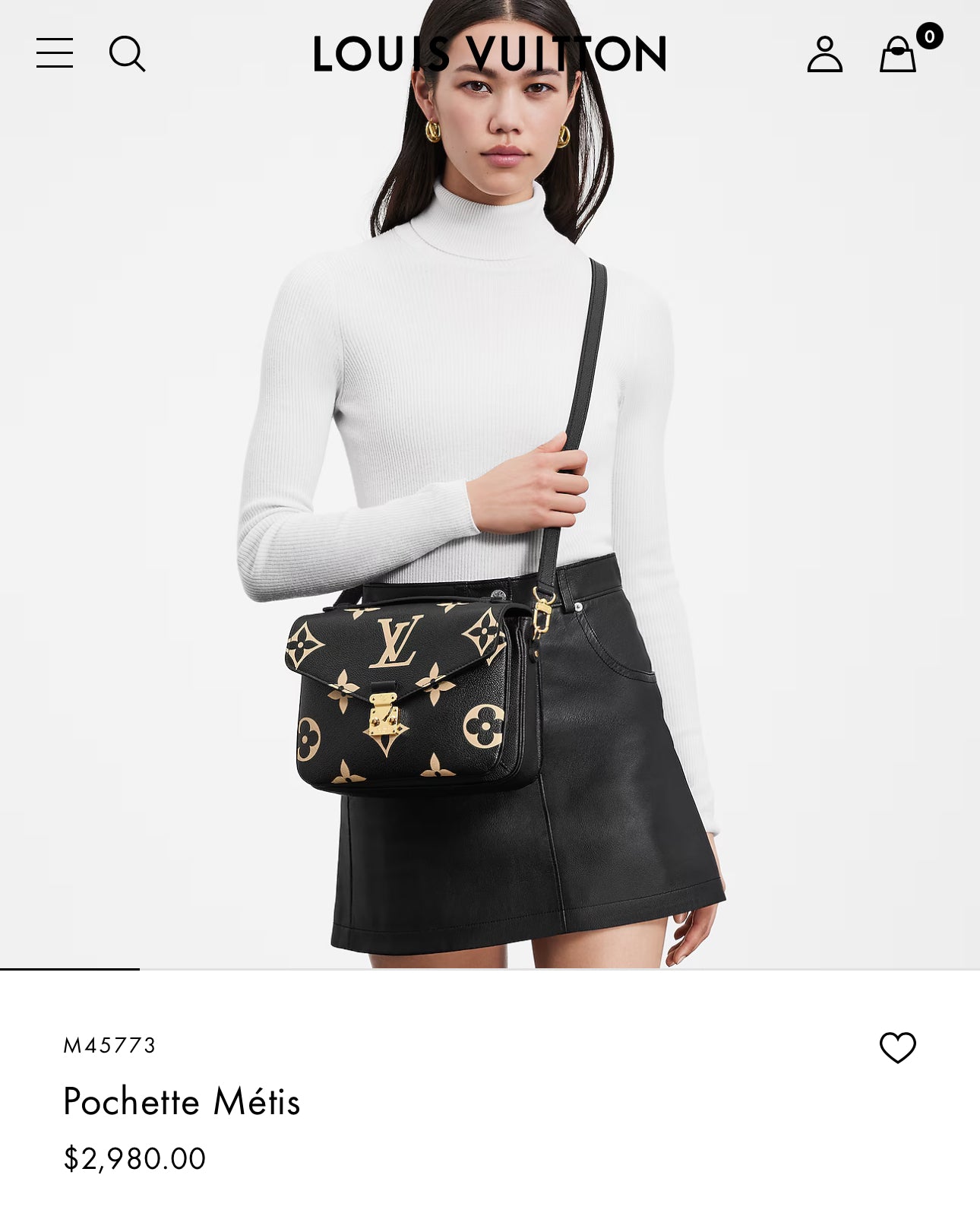Add Pochette Métis to wishlist
Screen dimensions: 980x1213
pos(897,1048)
